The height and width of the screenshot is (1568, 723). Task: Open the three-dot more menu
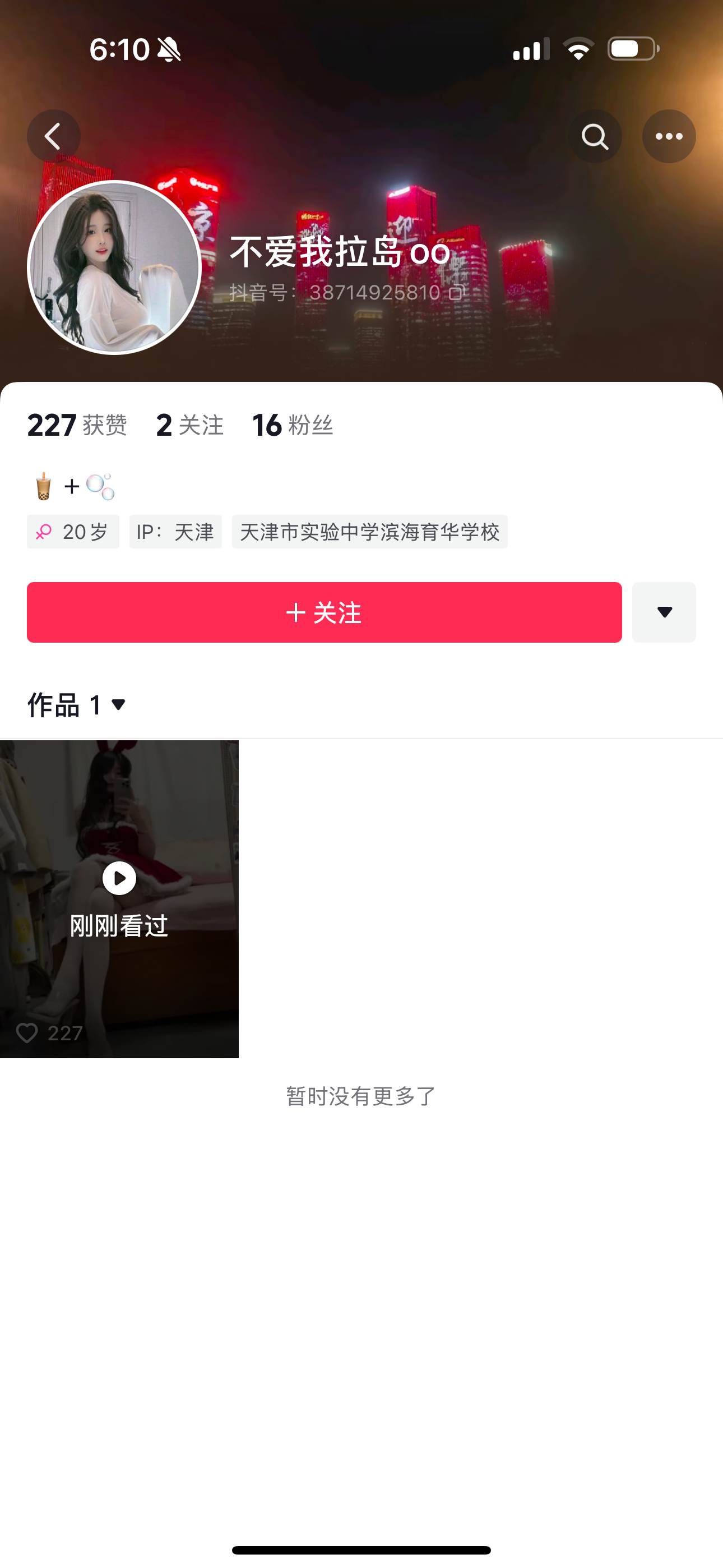coord(669,136)
